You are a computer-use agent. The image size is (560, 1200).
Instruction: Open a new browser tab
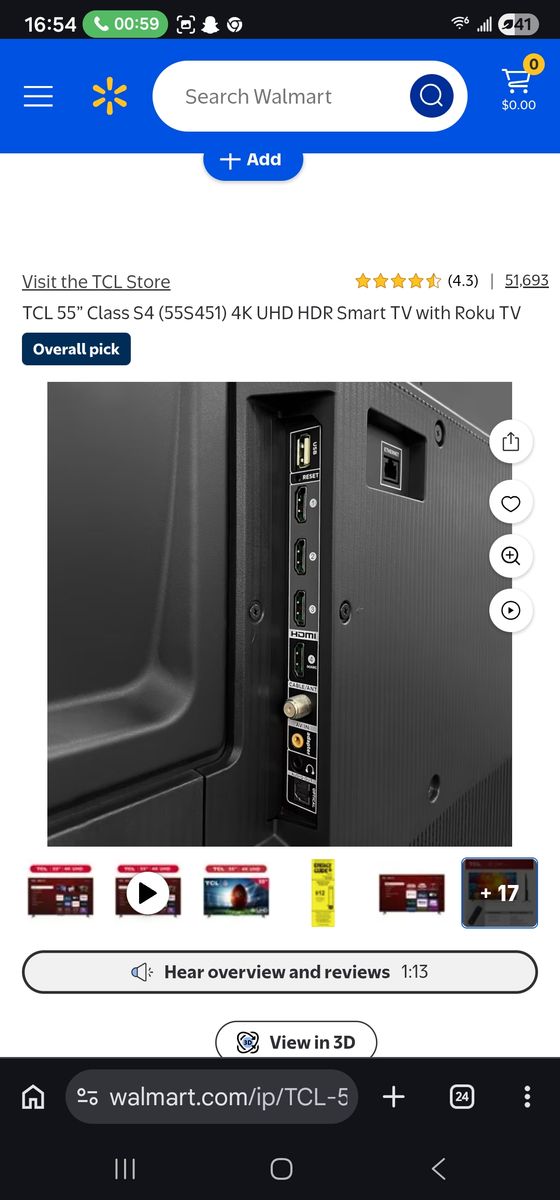394,1097
